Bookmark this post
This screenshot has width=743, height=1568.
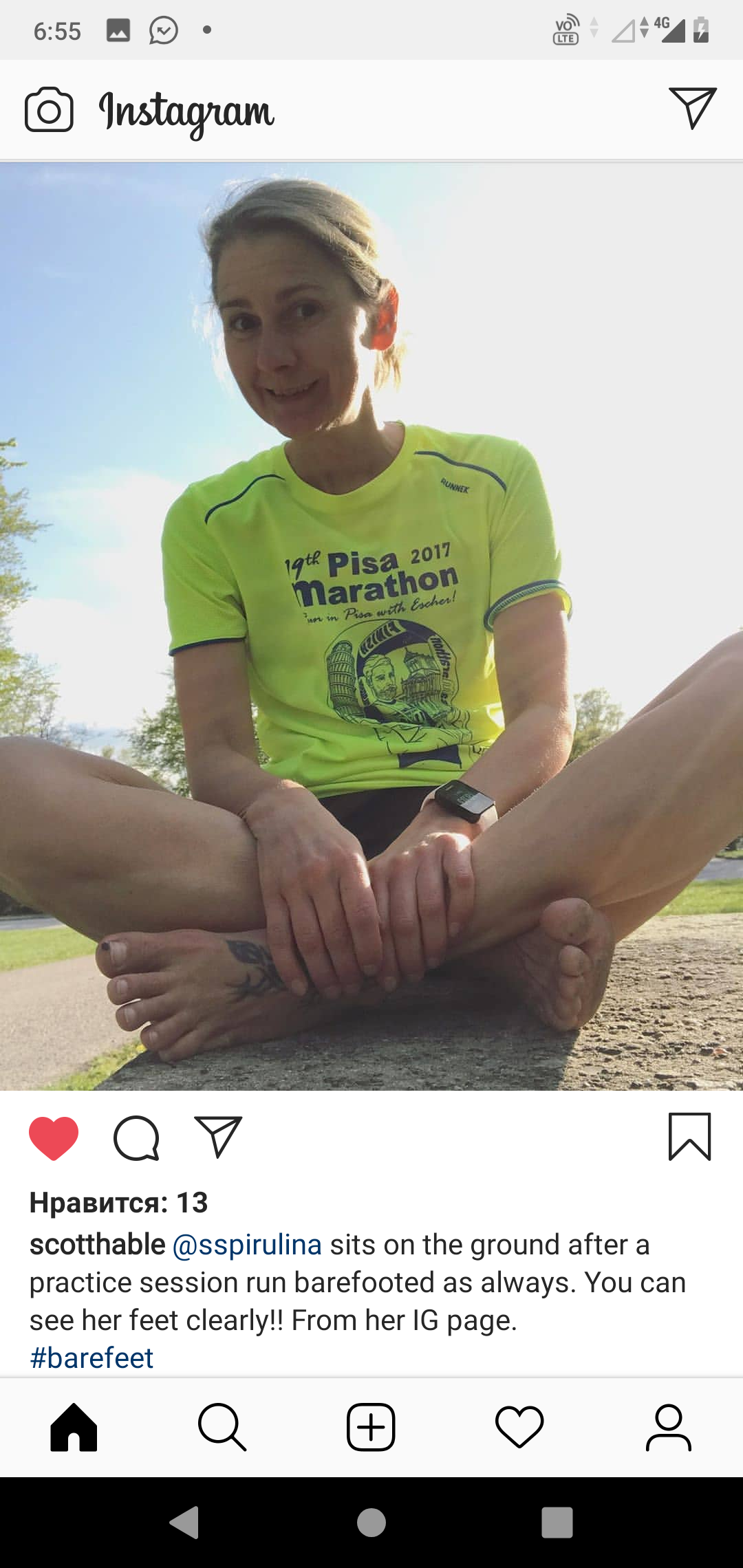tap(689, 1137)
